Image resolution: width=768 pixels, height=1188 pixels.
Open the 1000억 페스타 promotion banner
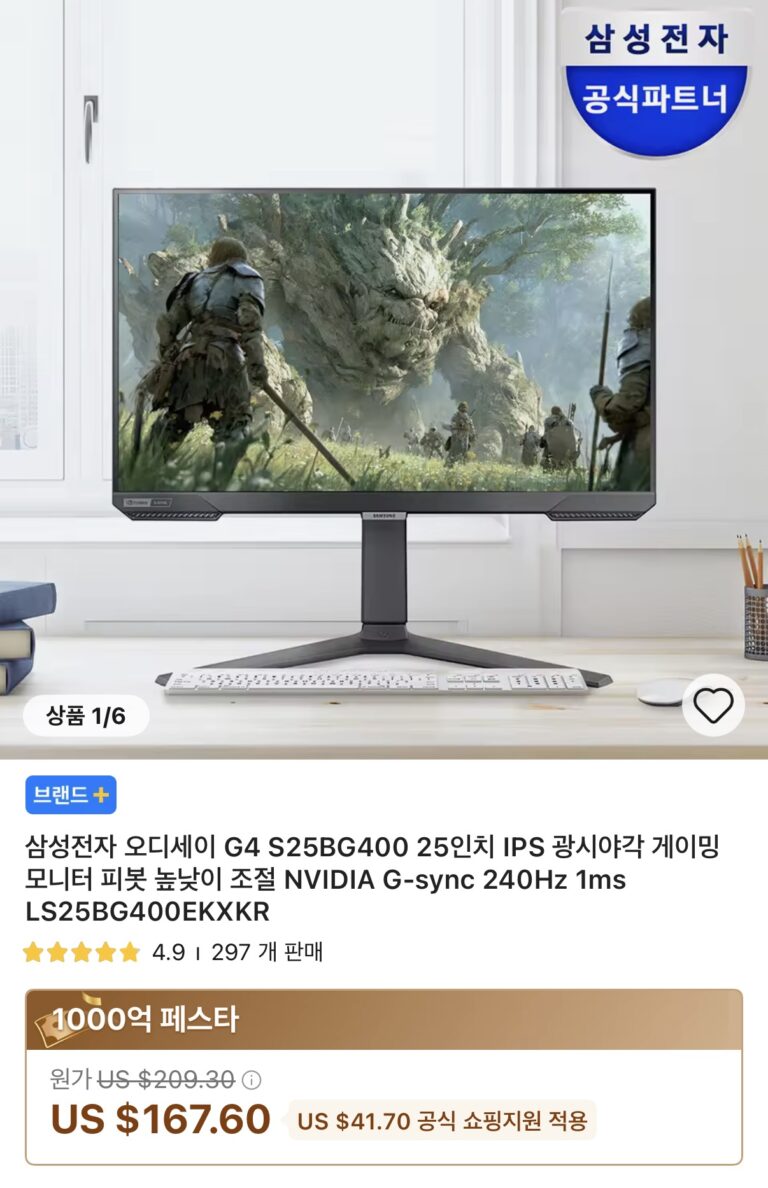click(x=384, y=1020)
